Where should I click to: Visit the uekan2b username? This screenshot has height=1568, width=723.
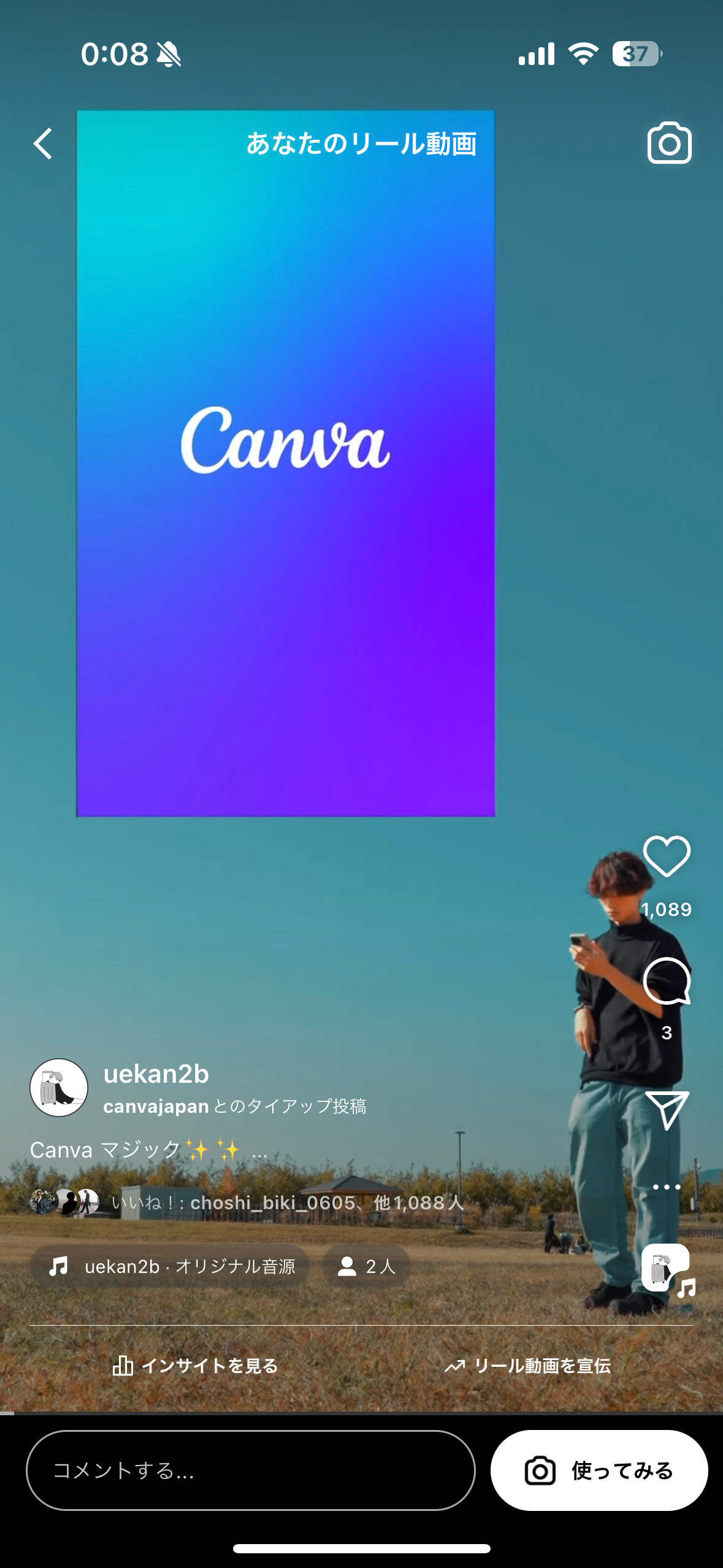click(156, 1074)
